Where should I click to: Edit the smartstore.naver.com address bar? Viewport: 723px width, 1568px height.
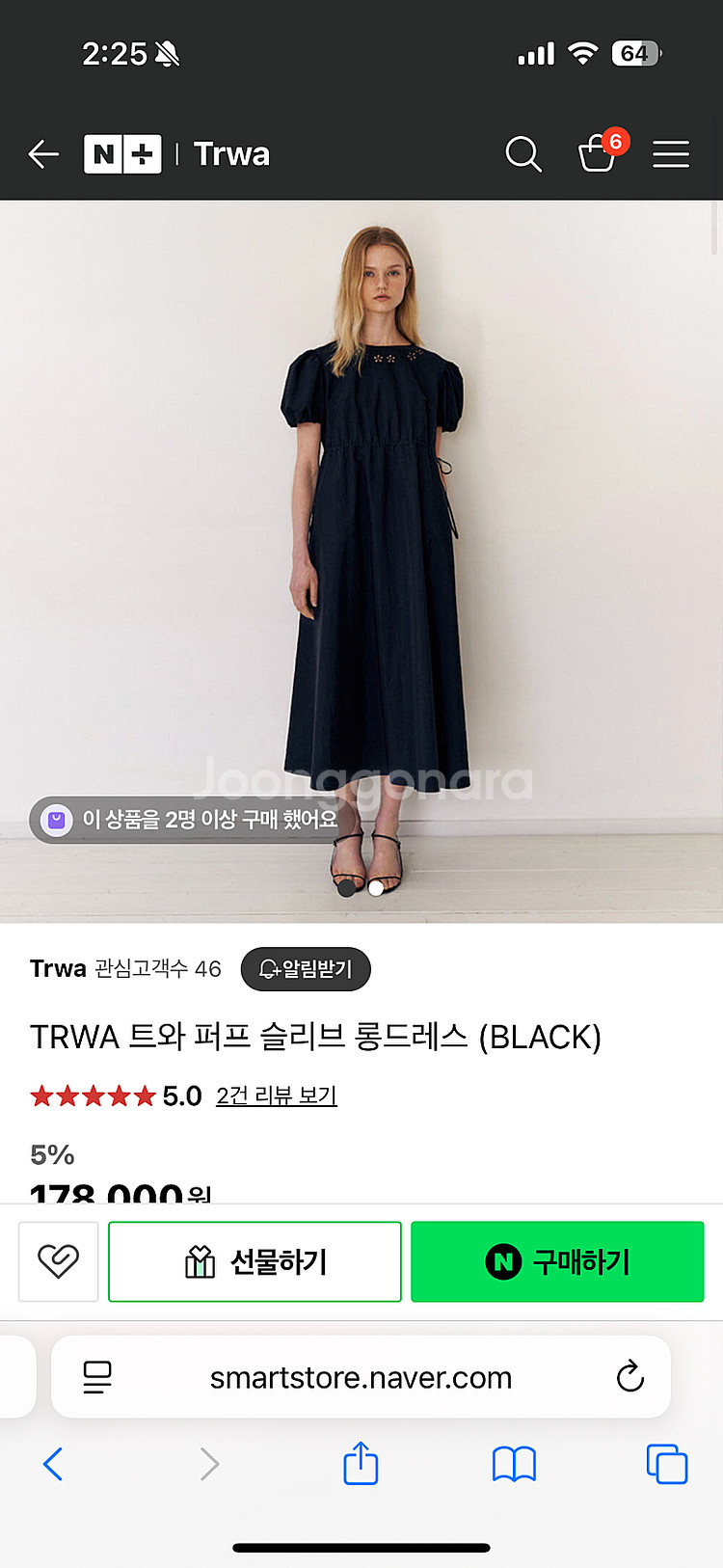[361, 1377]
